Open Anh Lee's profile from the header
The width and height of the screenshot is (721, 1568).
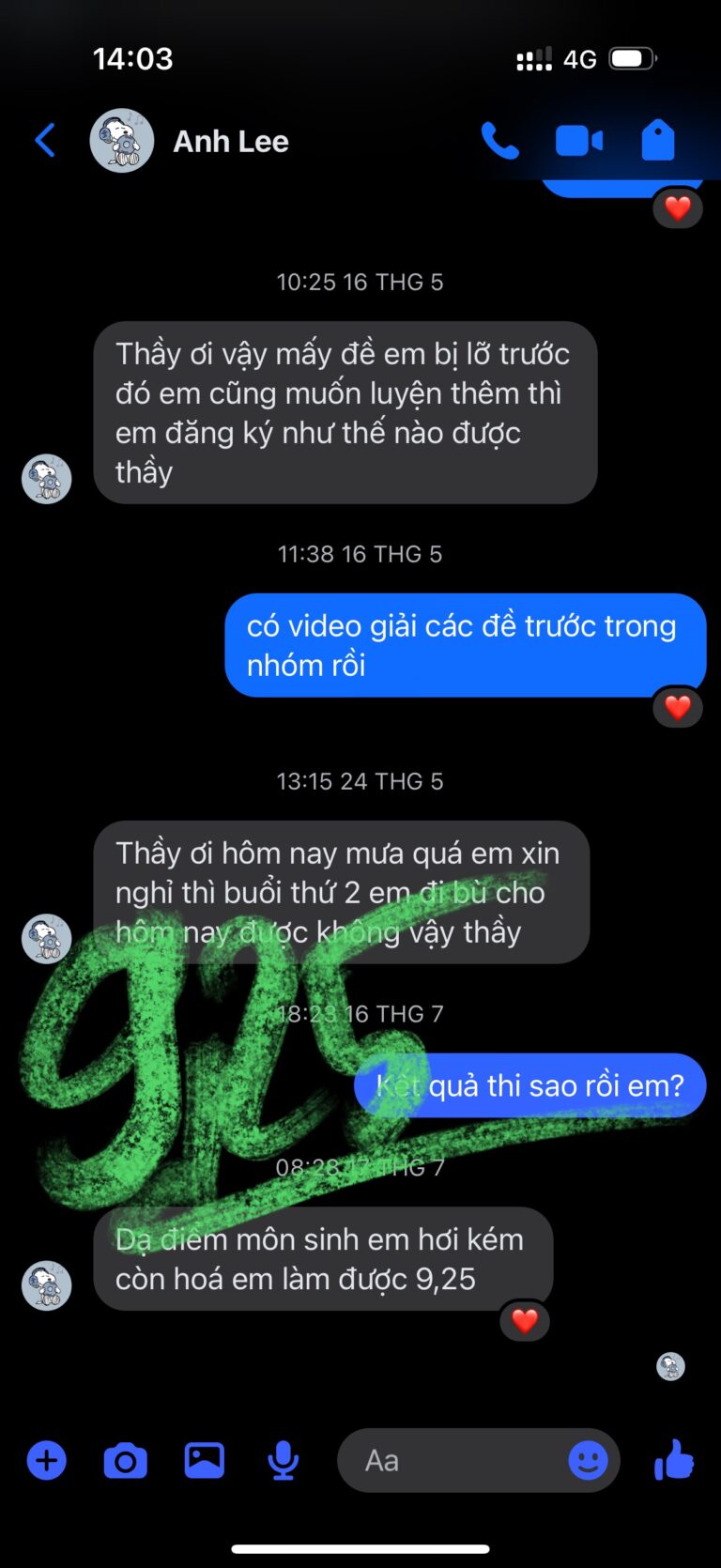pos(230,141)
